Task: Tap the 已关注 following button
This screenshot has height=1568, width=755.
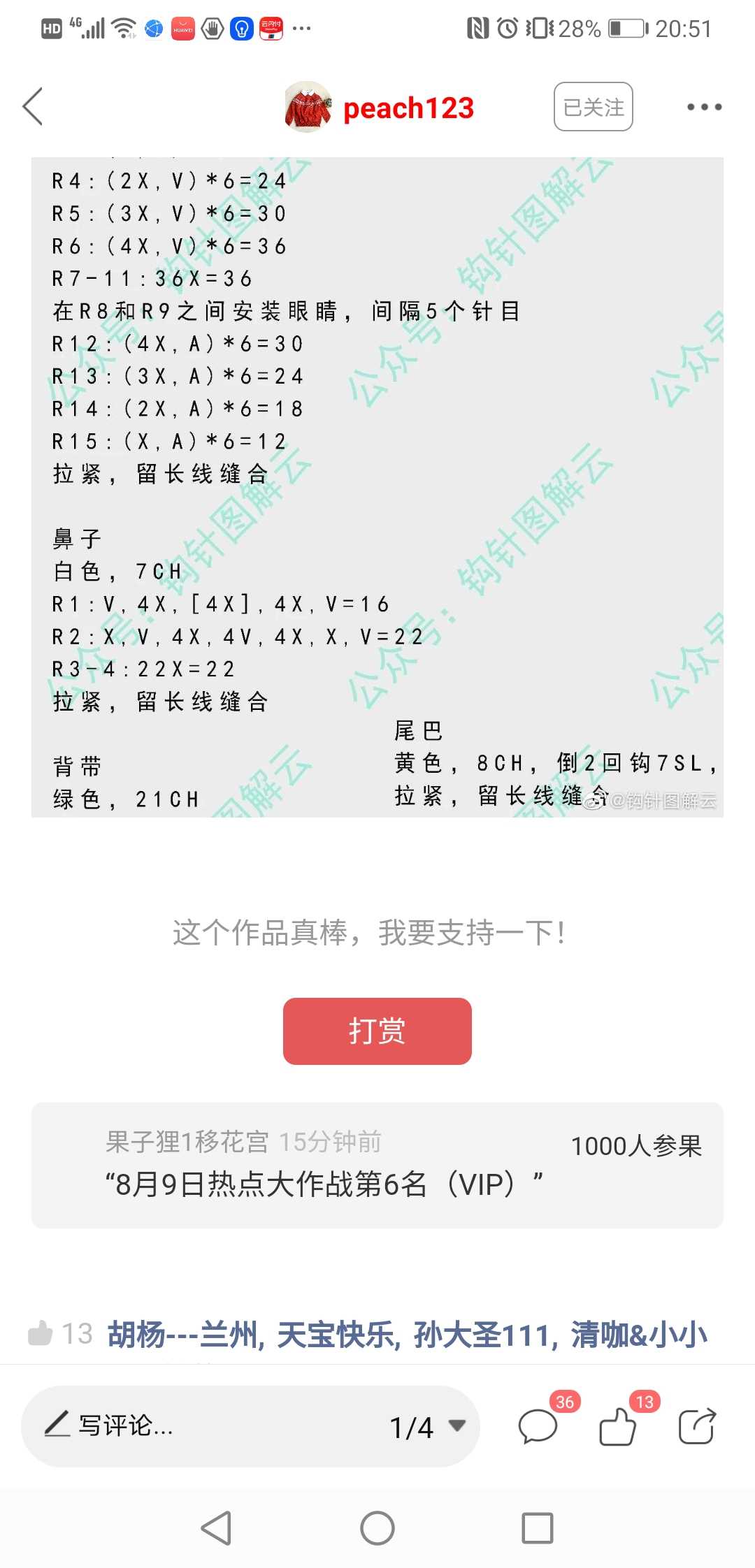Action: click(593, 107)
